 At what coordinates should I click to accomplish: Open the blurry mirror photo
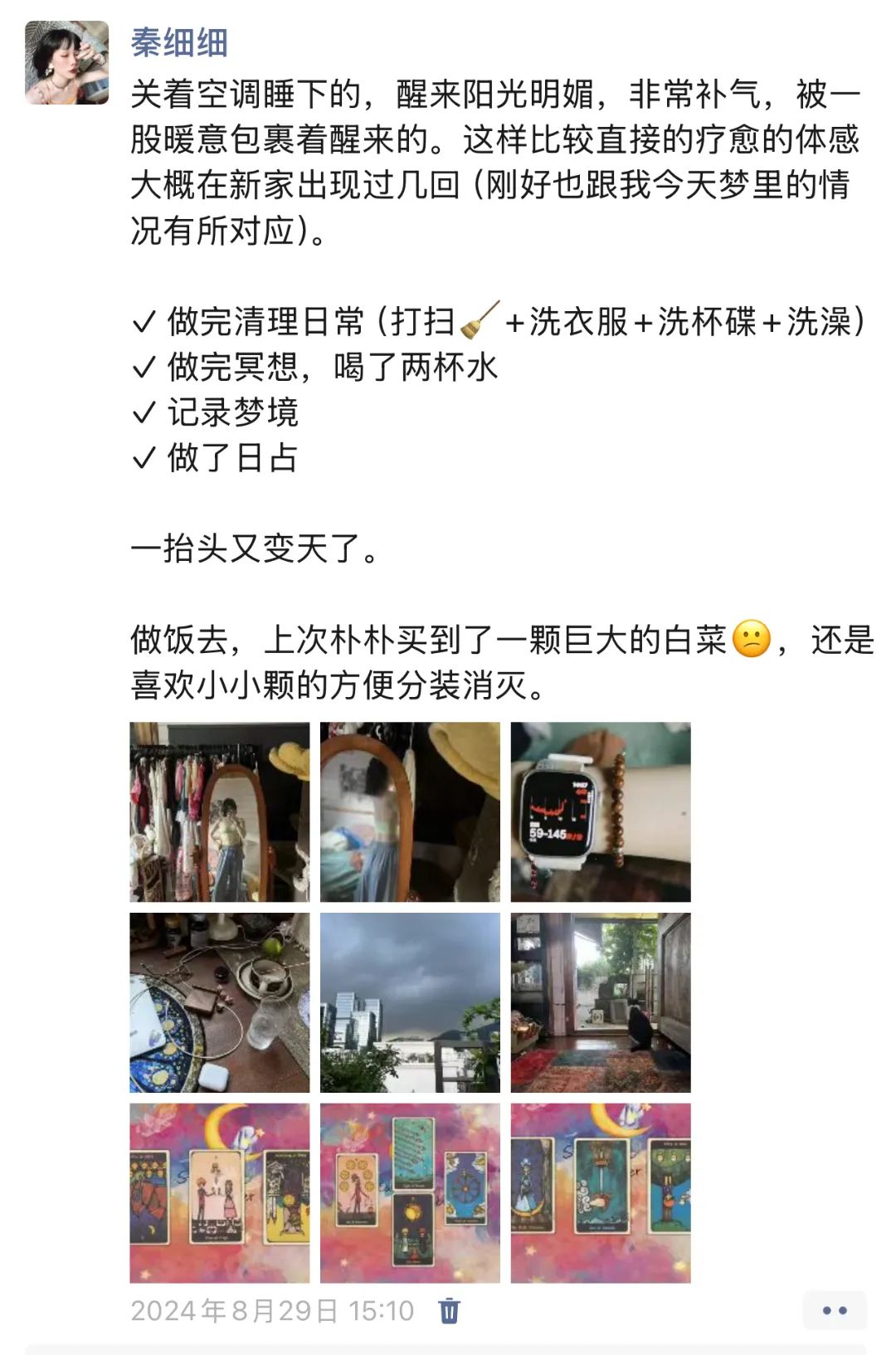pos(410,812)
